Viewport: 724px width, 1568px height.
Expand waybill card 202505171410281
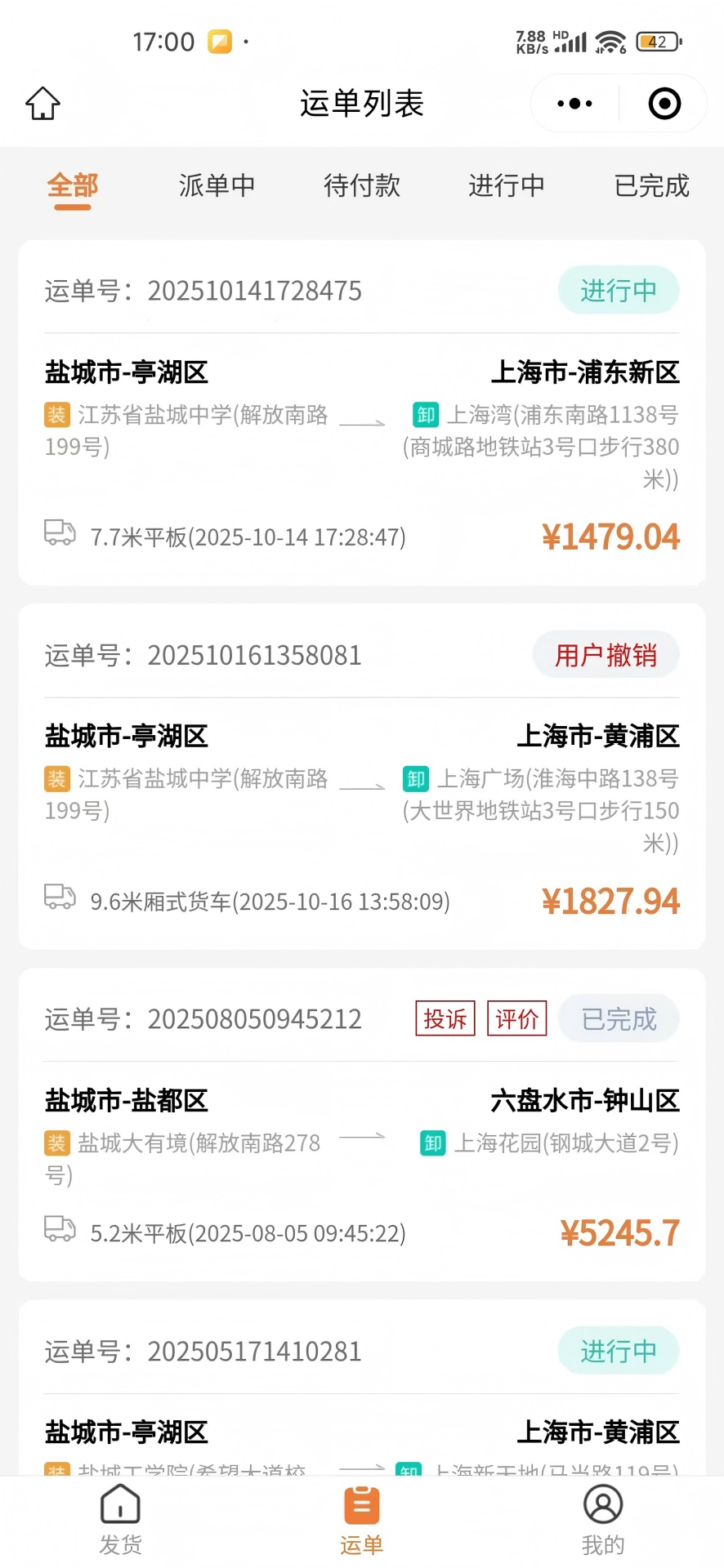click(253, 1350)
